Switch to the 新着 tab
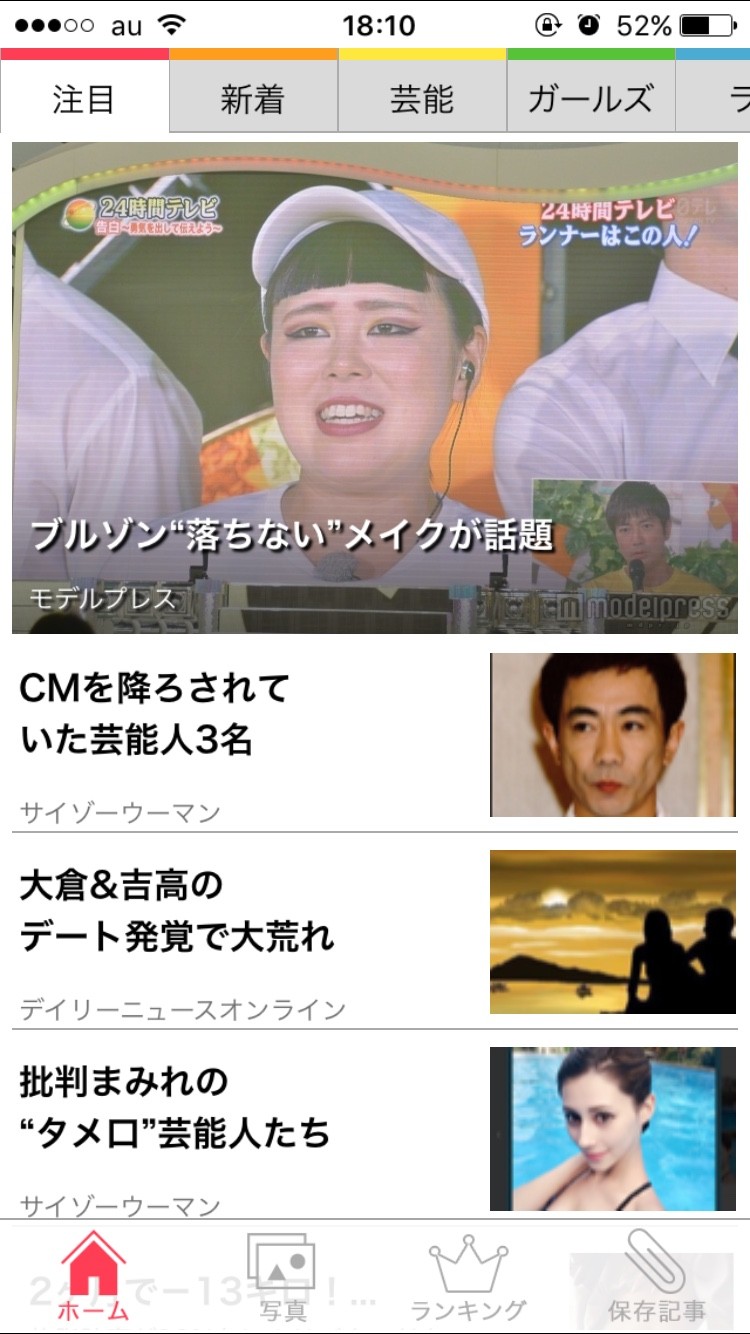750x1334 pixels. click(x=253, y=99)
